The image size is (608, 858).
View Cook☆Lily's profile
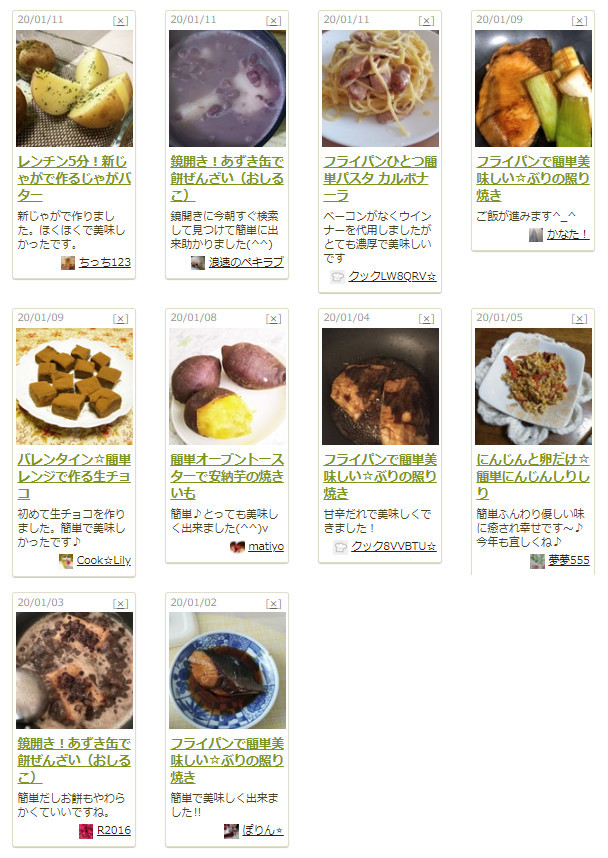pos(103,560)
